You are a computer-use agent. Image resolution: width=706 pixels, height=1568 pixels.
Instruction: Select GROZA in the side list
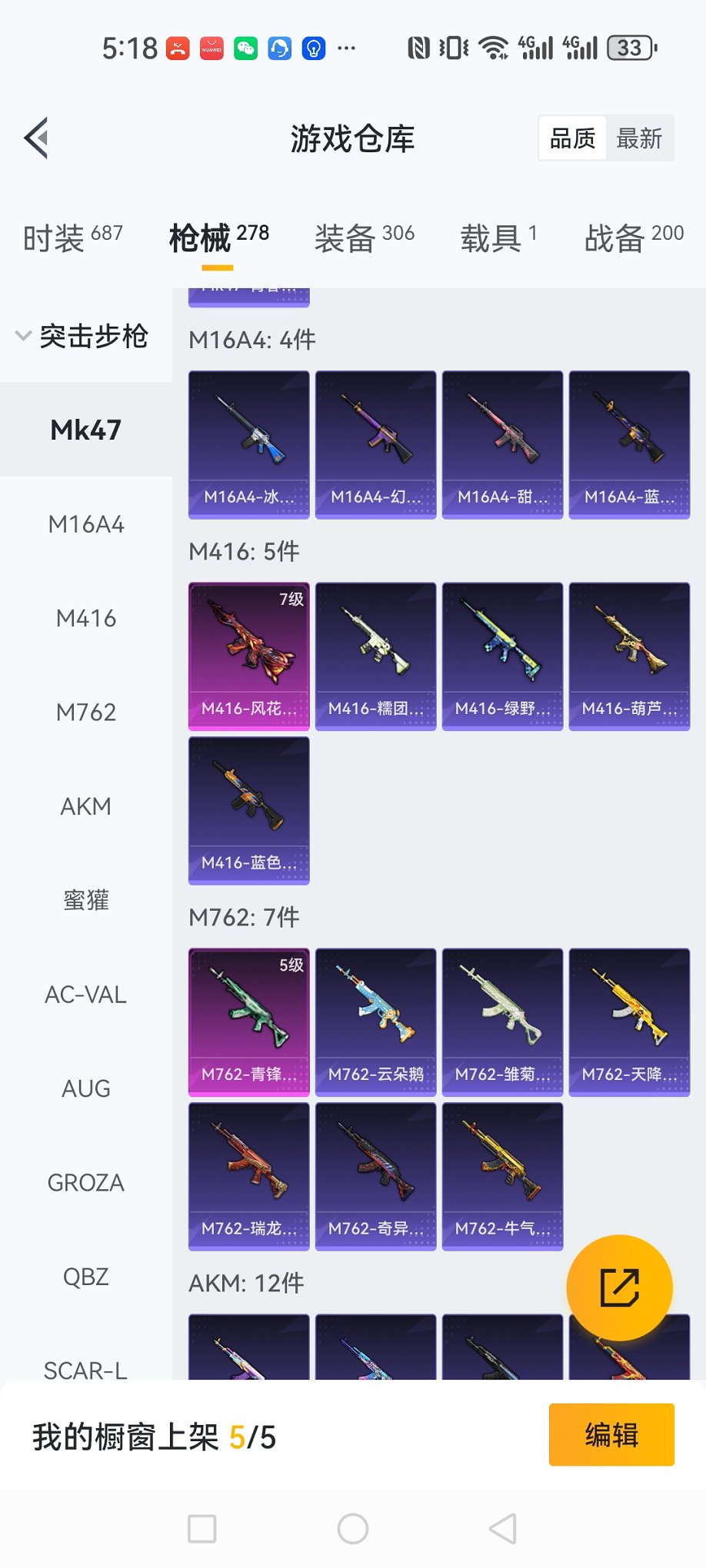86,1182
